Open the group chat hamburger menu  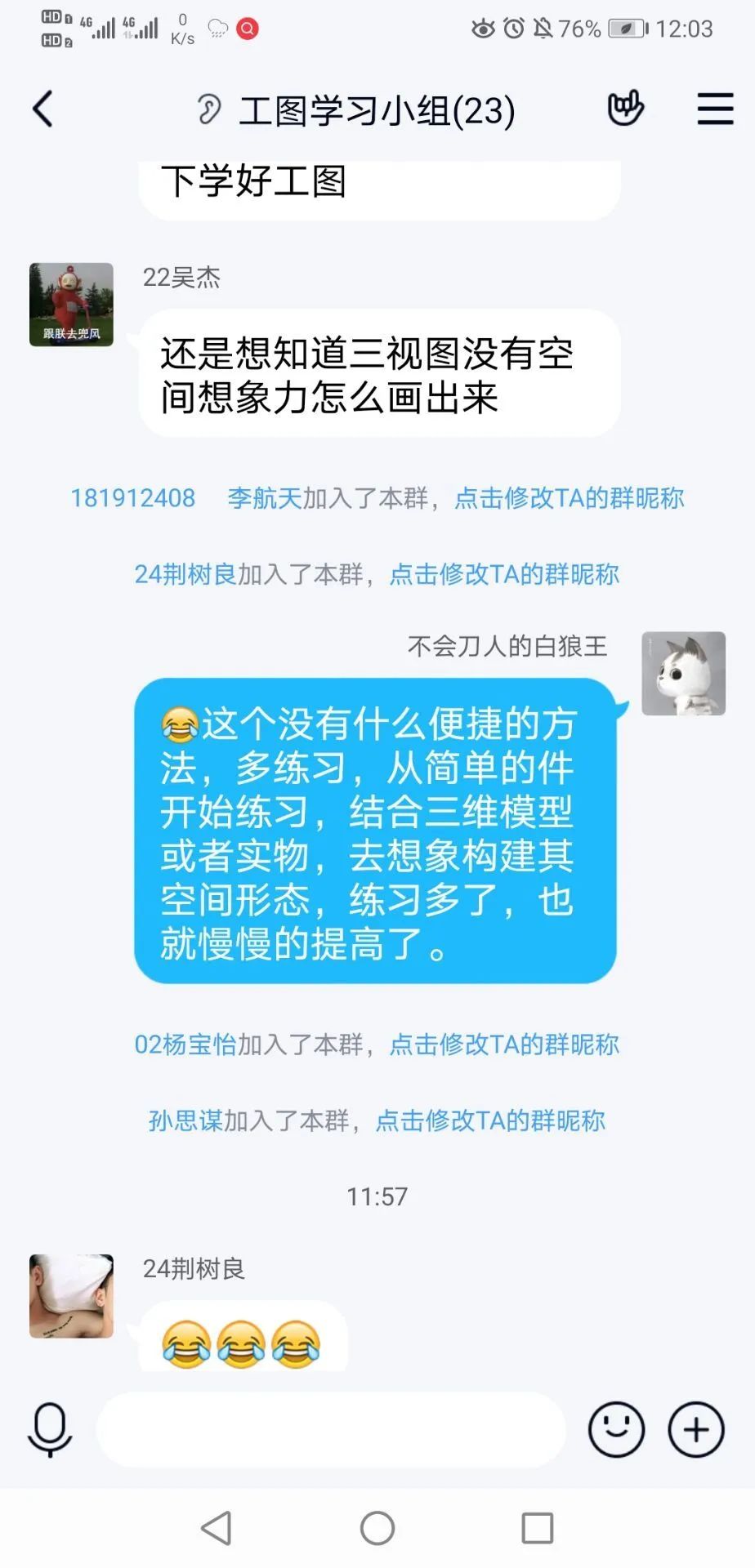(715, 109)
